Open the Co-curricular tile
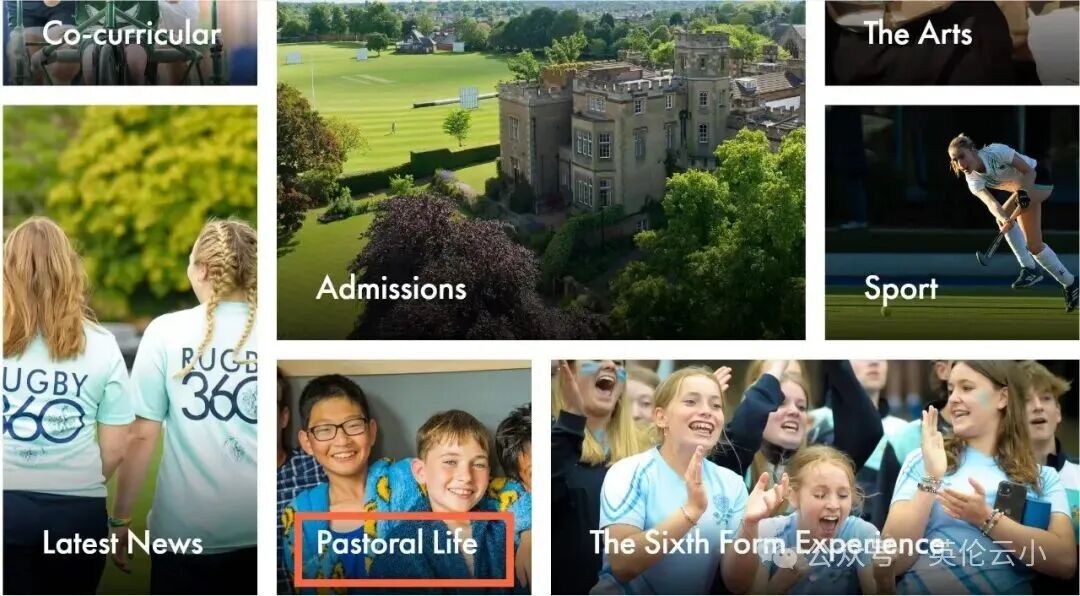Image resolution: width=1080 pixels, height=596 pixels. click(130, 35)
